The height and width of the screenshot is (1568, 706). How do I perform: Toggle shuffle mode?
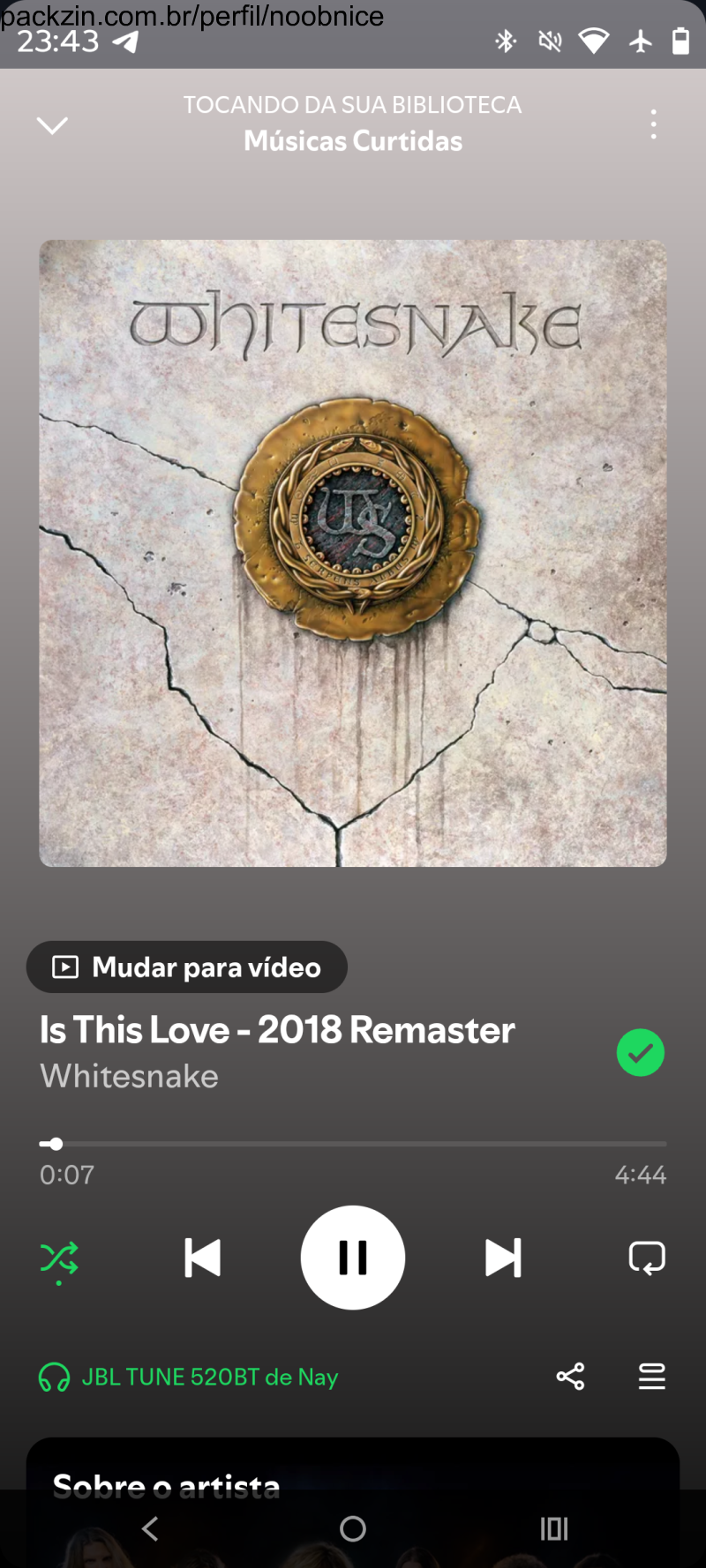click(x=59, y=1258)
